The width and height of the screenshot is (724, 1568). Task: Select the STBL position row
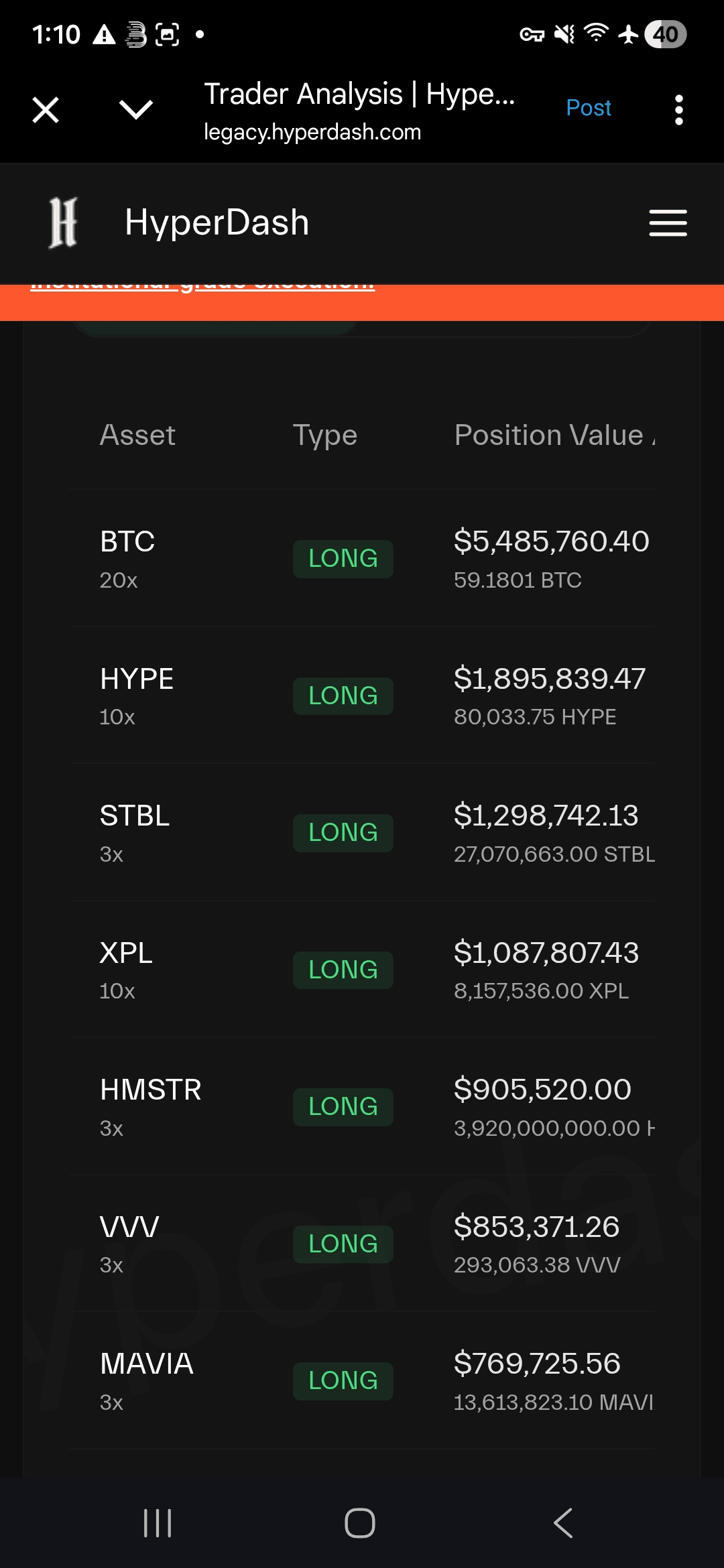pos(362,833)
